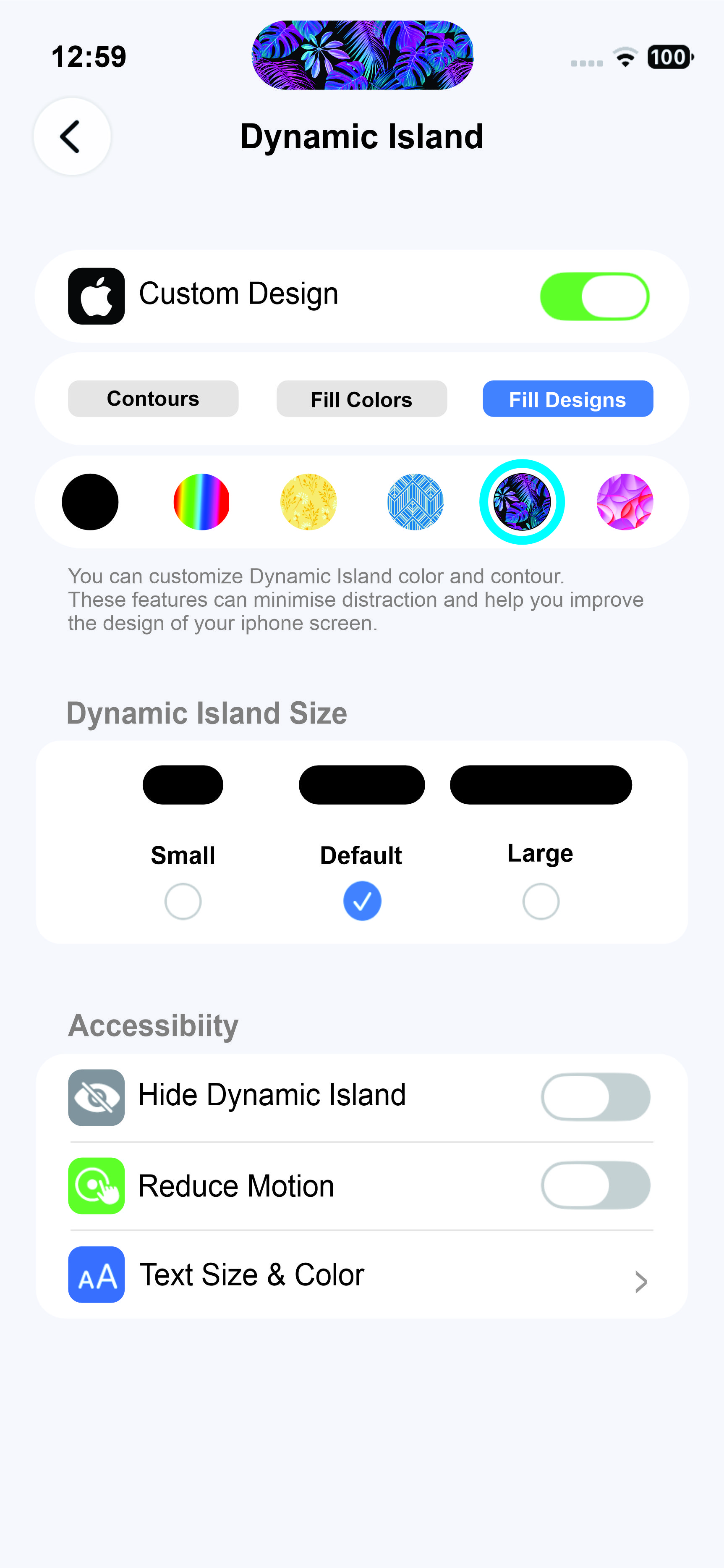Open Text Size & Color settings
Screen dimensions: 724x1568
click(x=361, y=1274)
